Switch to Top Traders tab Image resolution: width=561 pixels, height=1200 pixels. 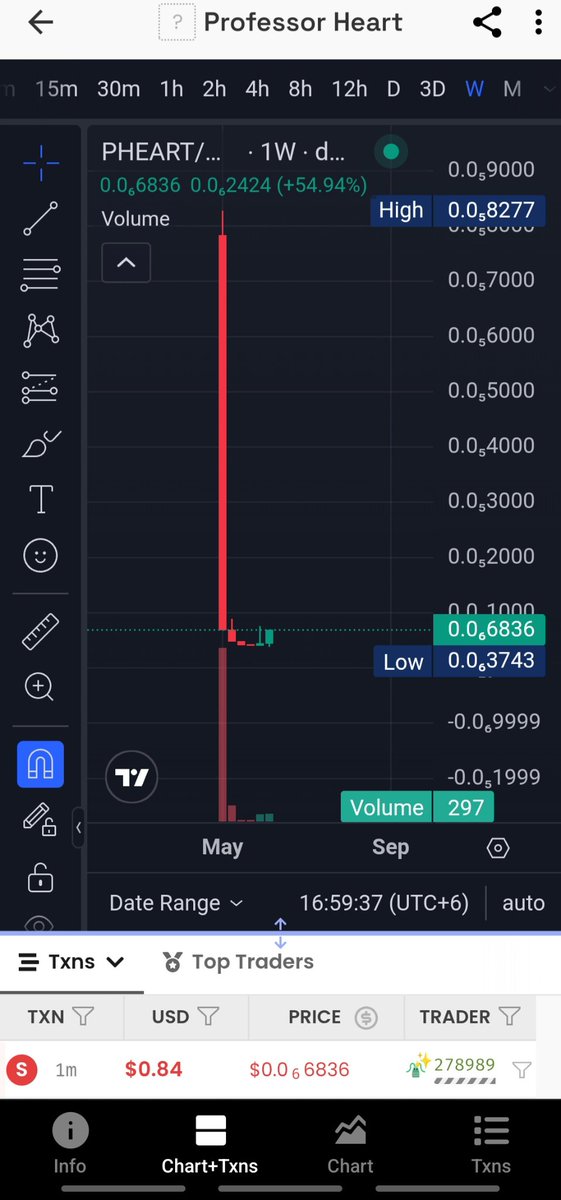pyautogui.click(x=238, y=962)
